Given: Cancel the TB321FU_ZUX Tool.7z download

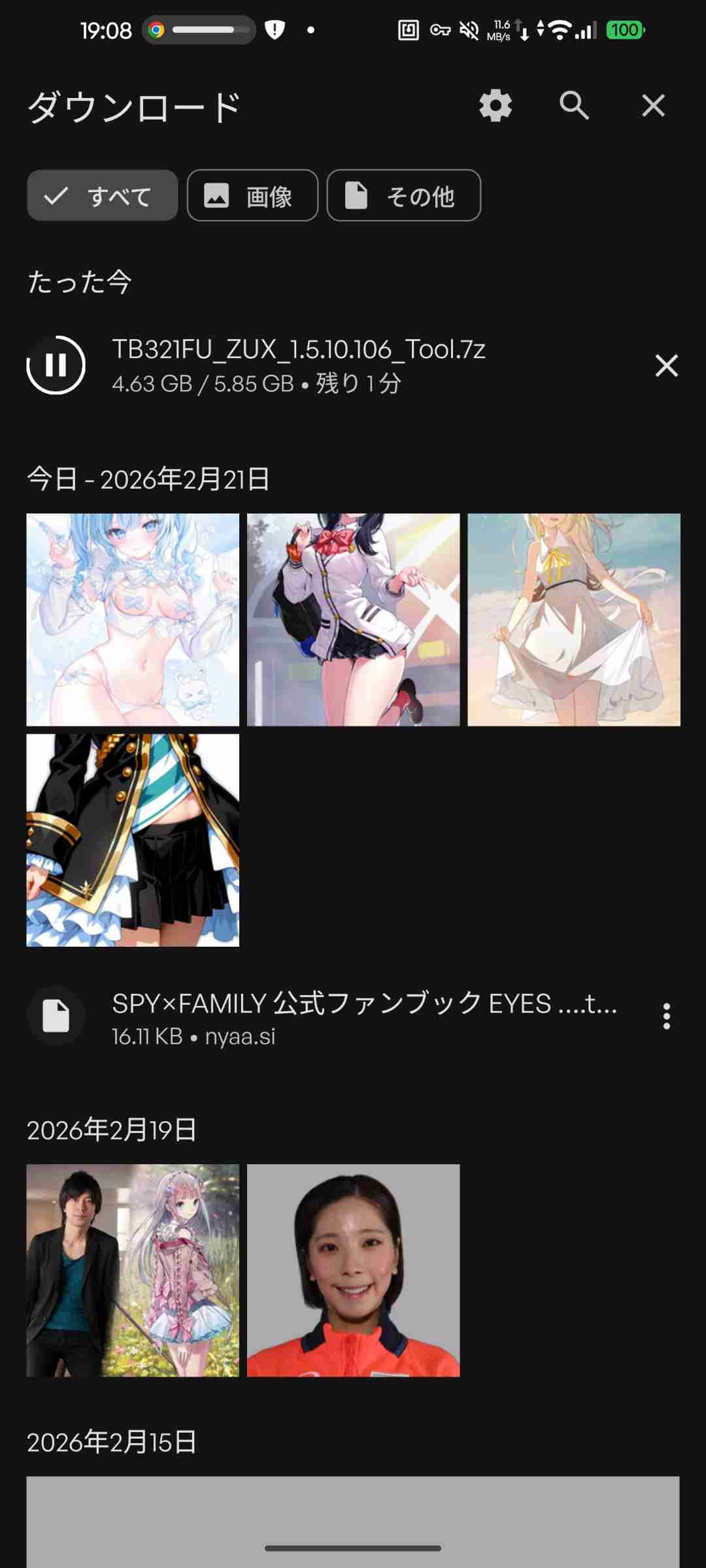Looking at the screenshot, I should [666, 365].
